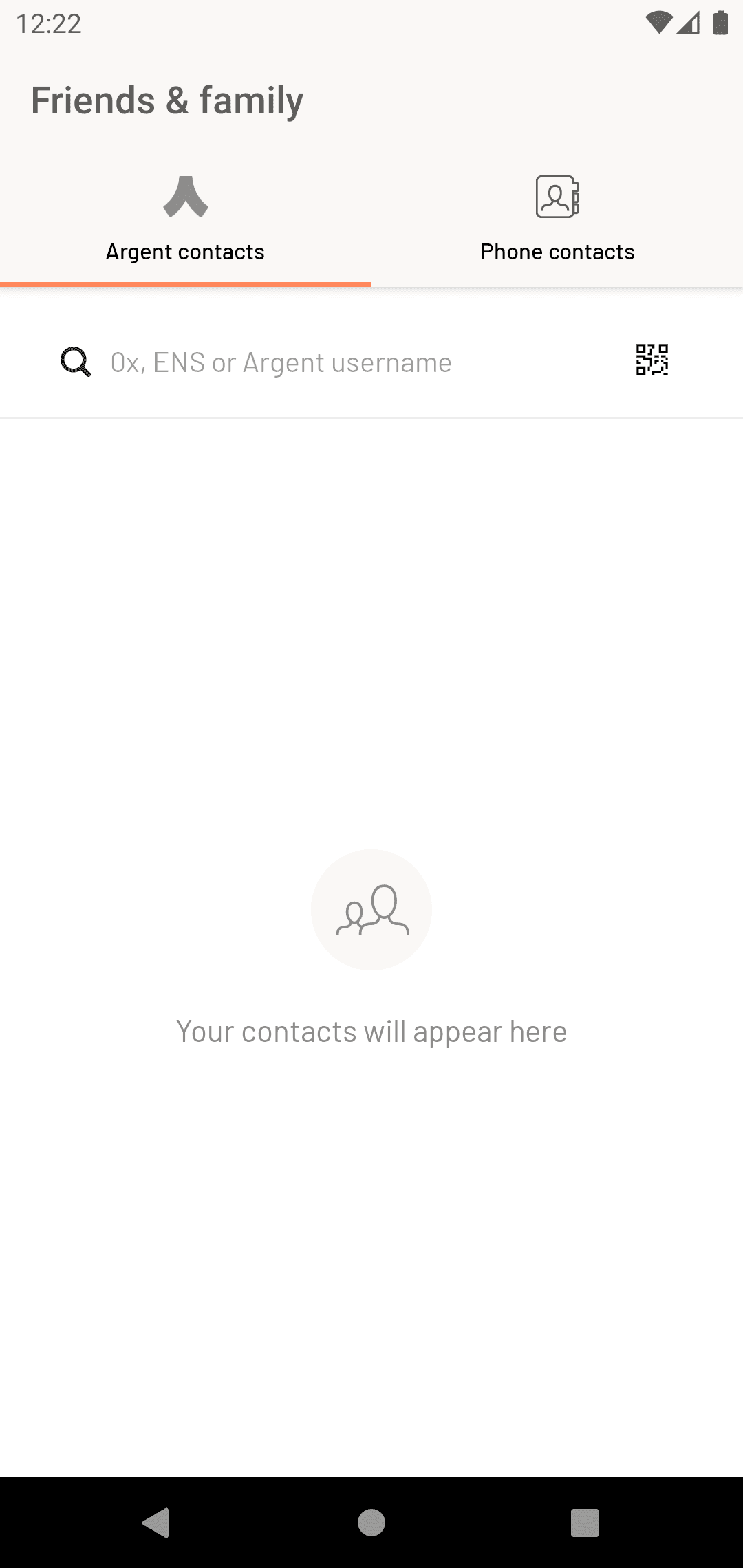Open the QR code scanner
743x1568 pixels.
652,360
